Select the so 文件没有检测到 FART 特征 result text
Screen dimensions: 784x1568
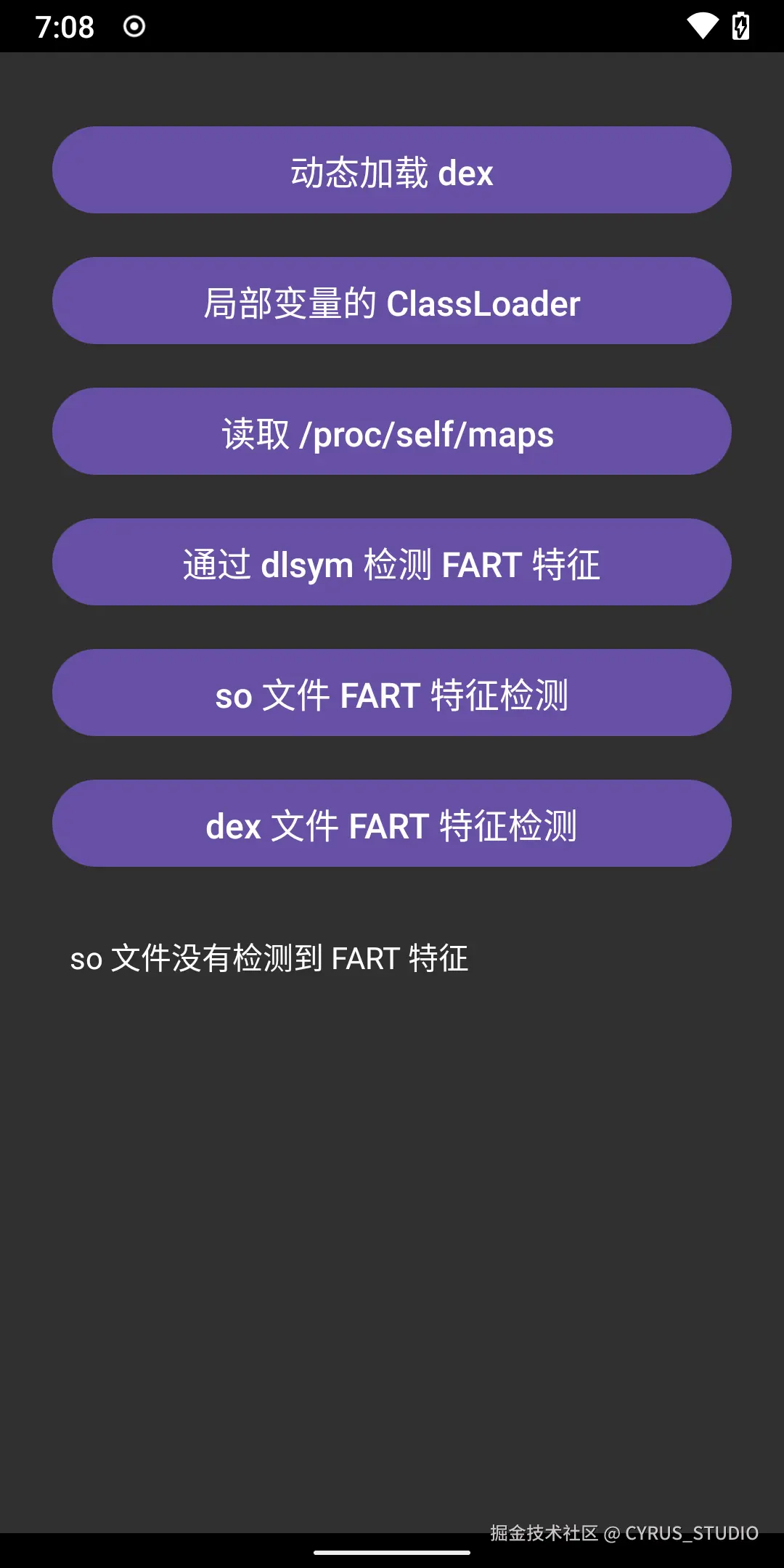tap(269, 958)
